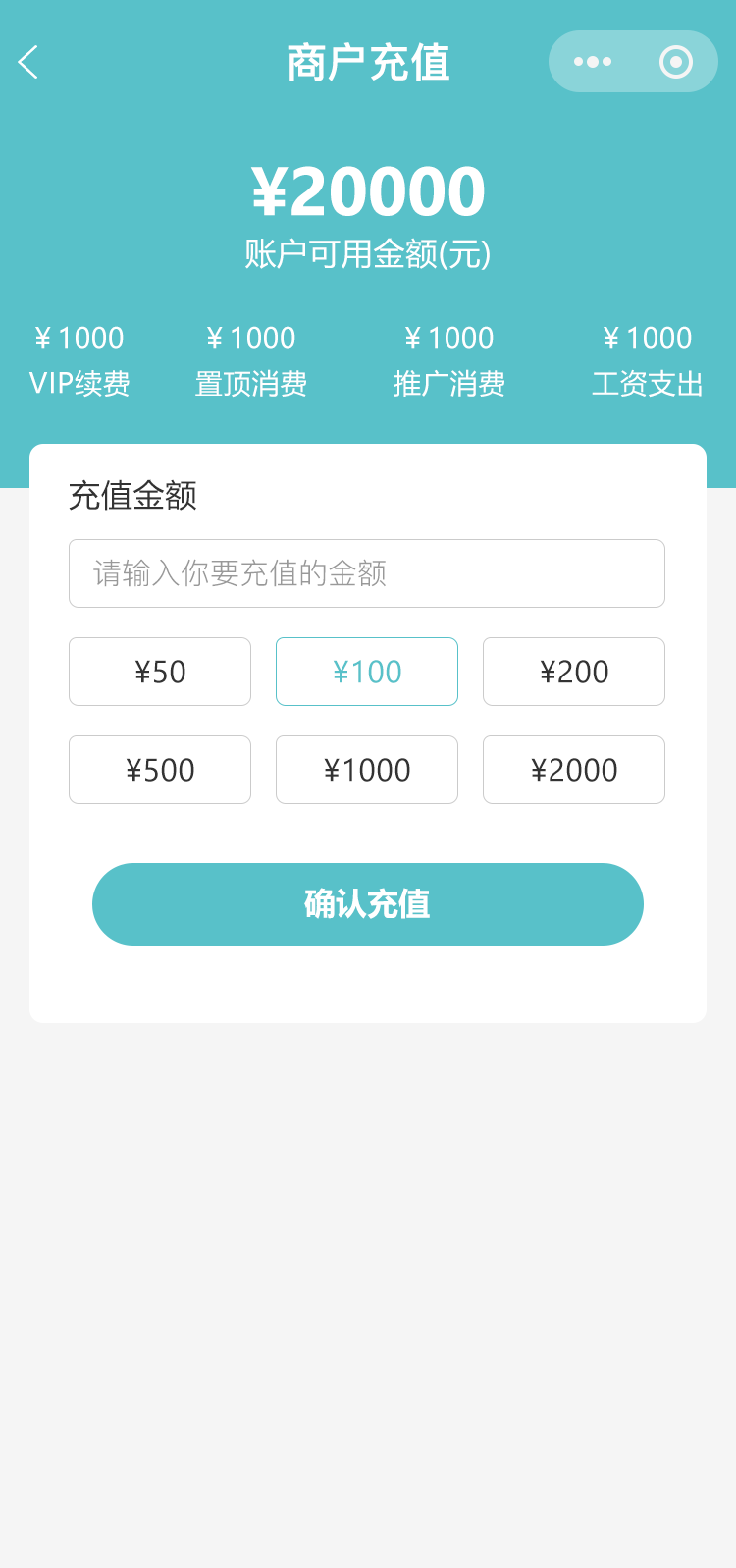Image resolution: width=736 pixels, height=1568 pixels.
Task: Tap the recharge amount input field
Action: [x=367, y=573]
